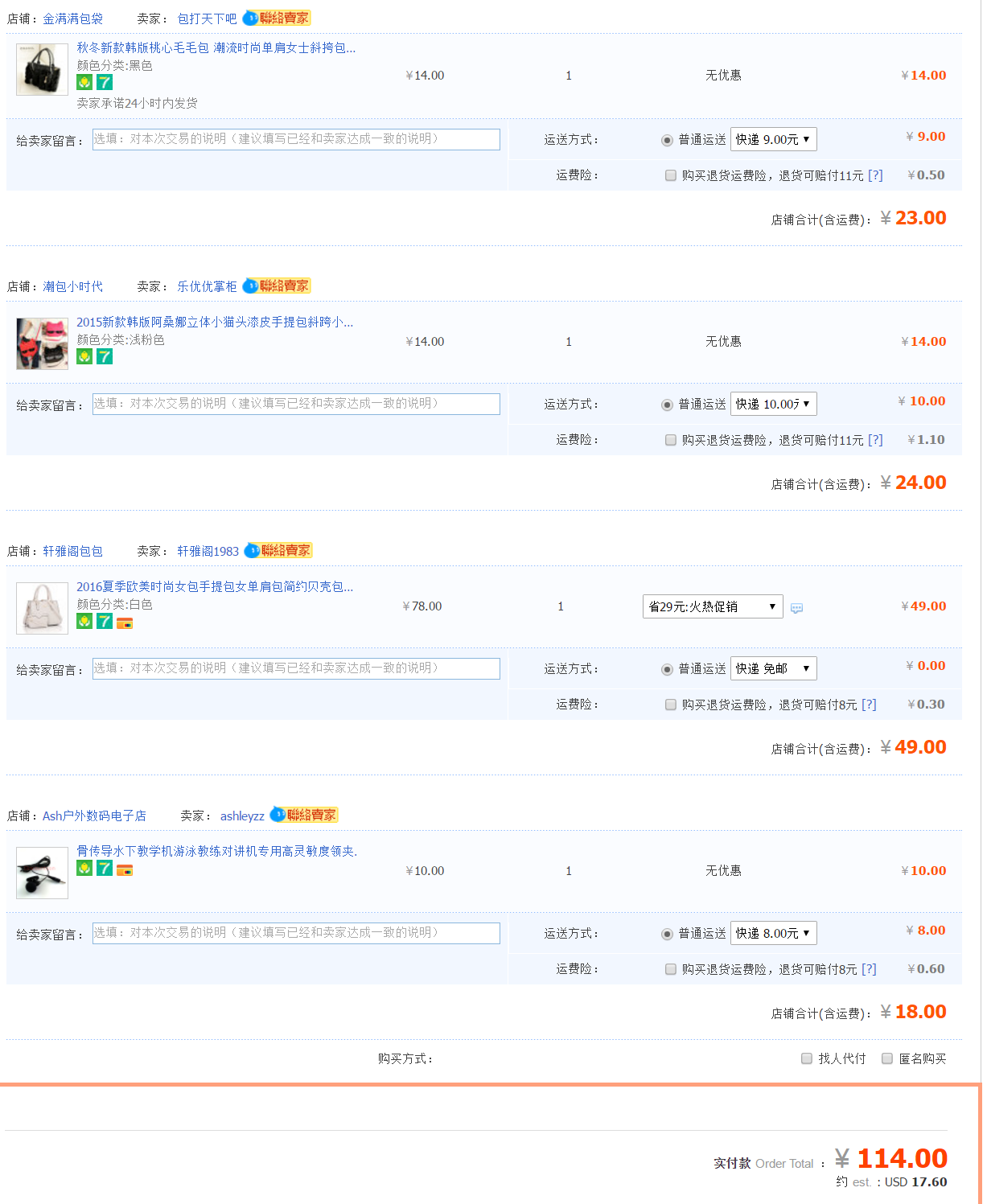The width and height of the screenshot is (987, 1204).
Task: Open the 省29元:火热促销 promotion dropdown
Action: pyautogui.click(x=713, y=606)
